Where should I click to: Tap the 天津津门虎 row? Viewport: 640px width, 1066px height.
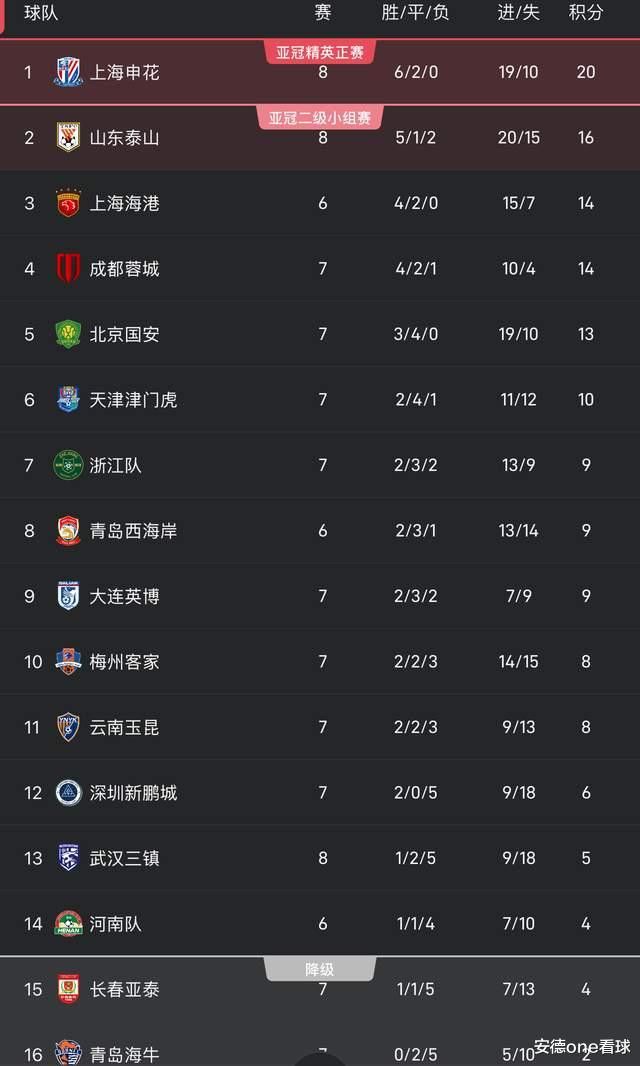coord(320,399)
